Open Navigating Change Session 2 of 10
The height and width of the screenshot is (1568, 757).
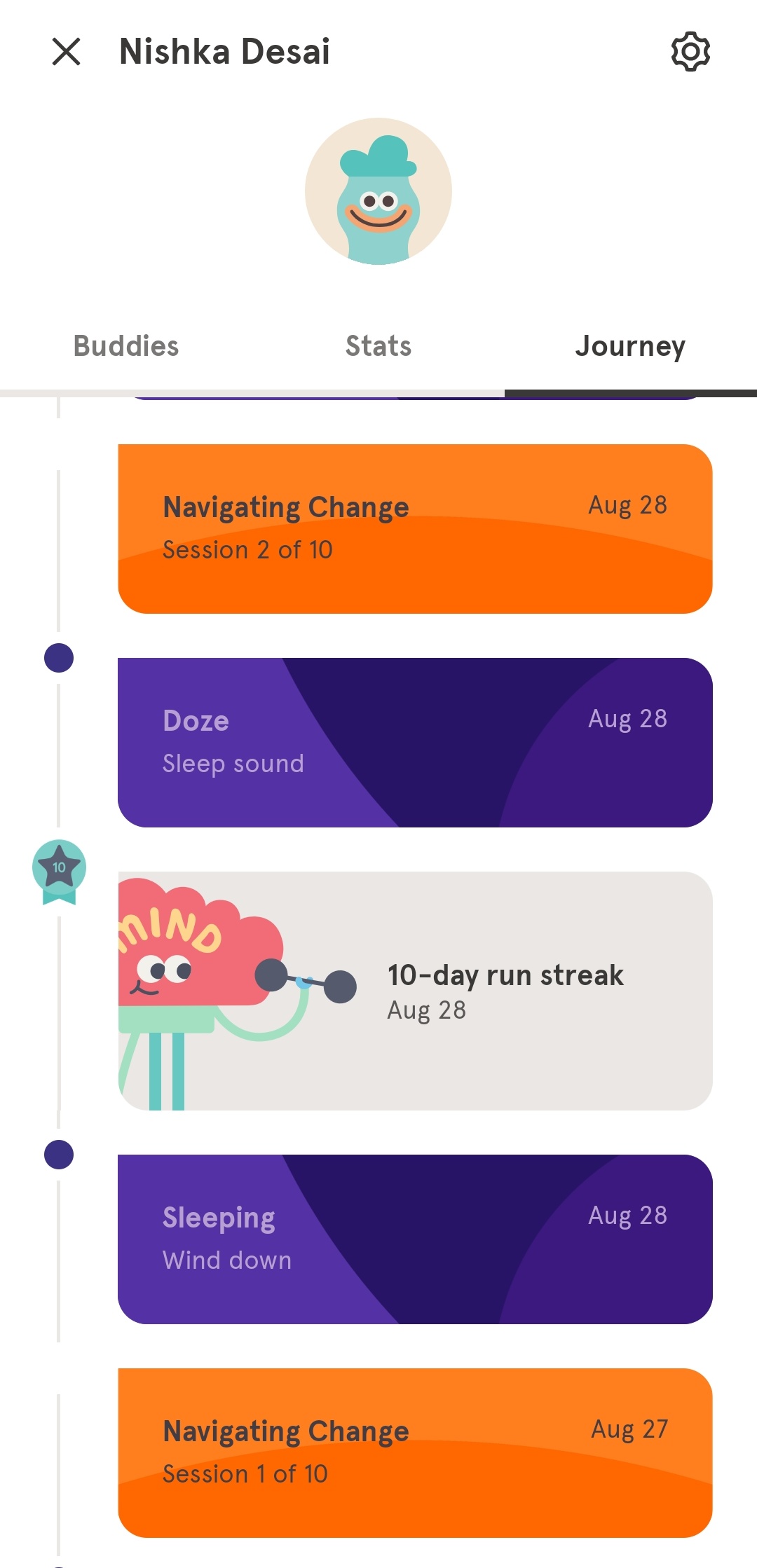[415, 529]
